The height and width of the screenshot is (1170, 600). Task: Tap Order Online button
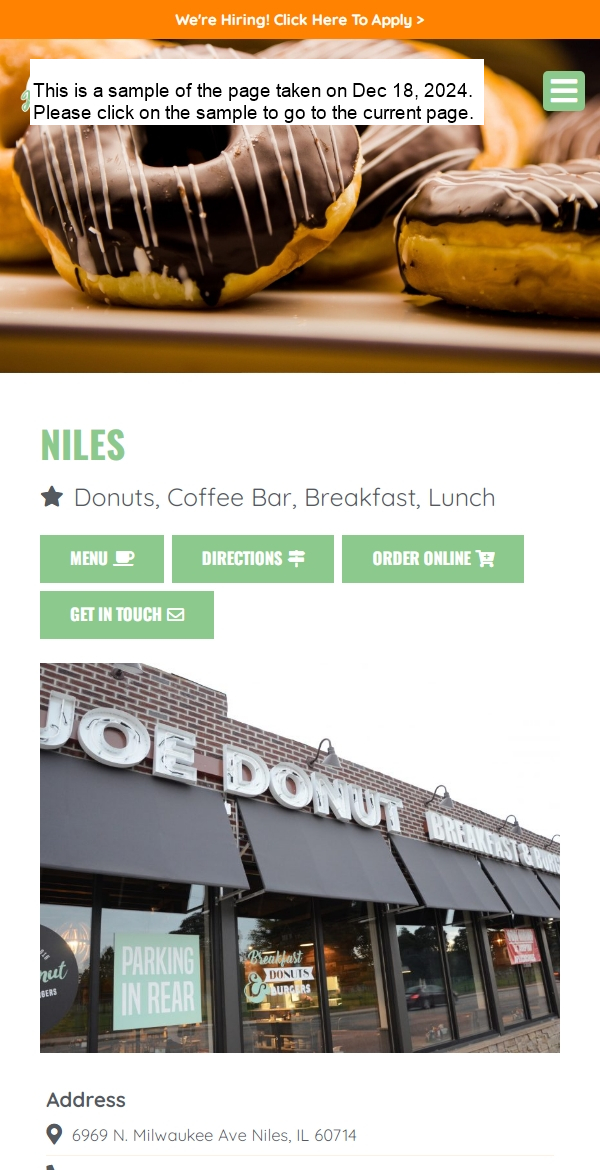[x=433, y=559]
